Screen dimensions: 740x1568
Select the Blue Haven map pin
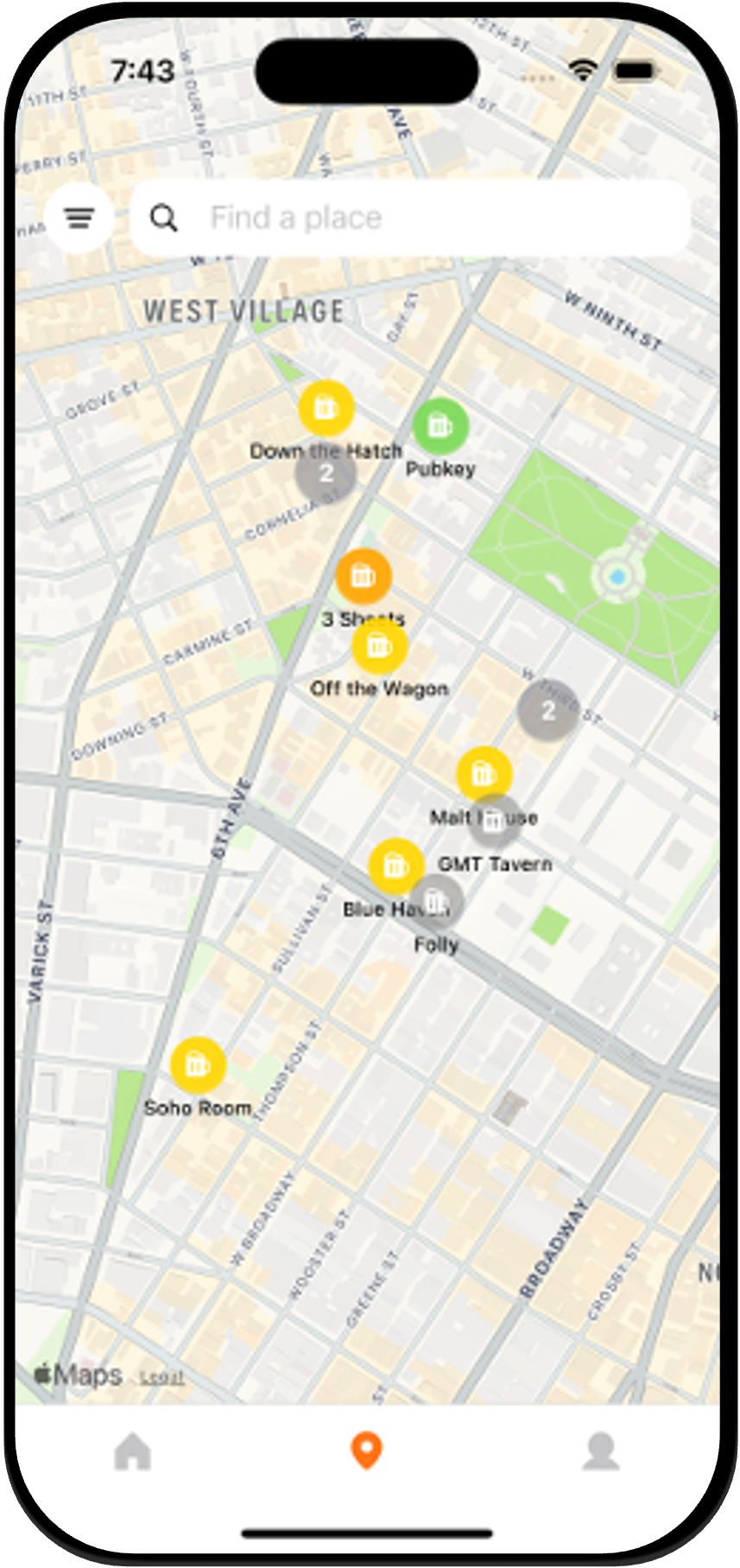click(x=395, y=865)
